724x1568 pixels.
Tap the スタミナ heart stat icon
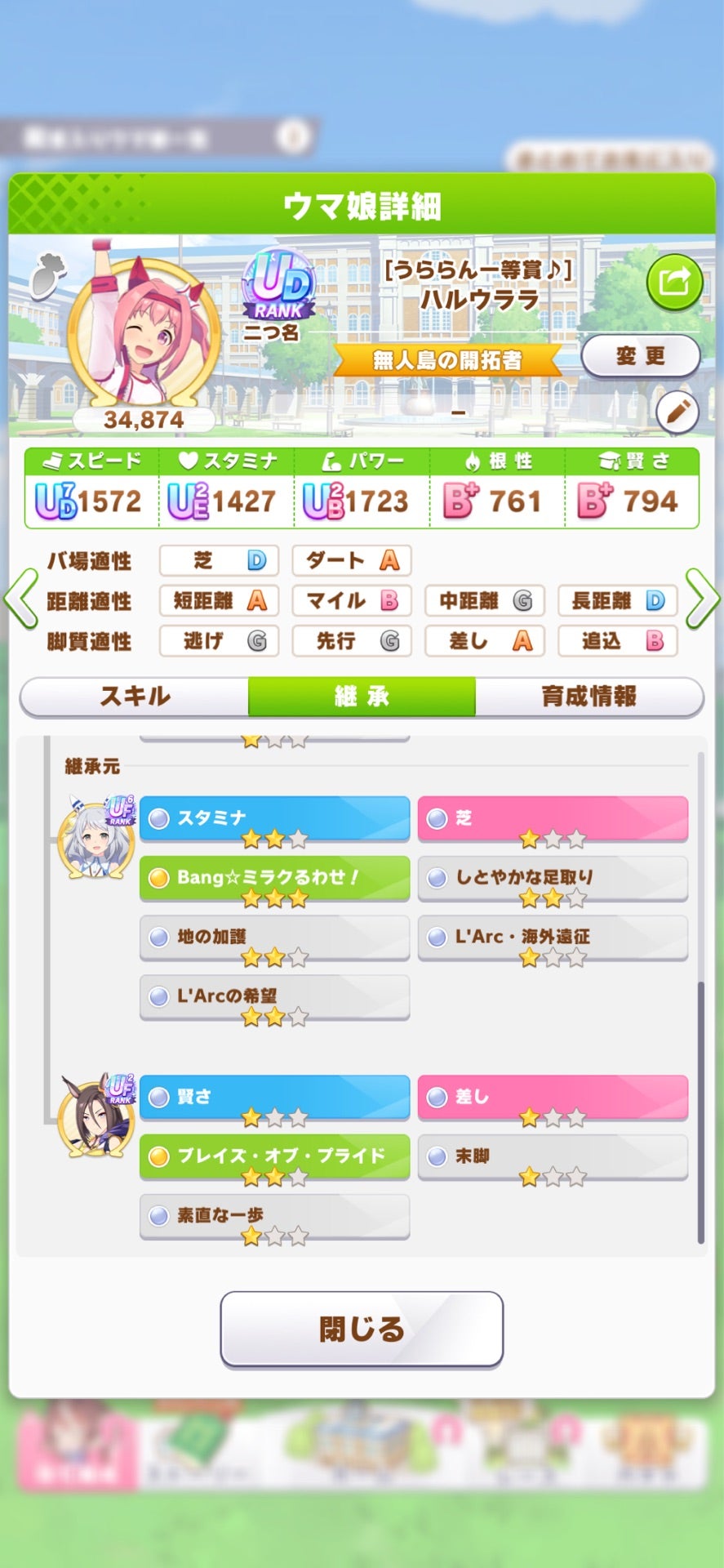click(188, 461)
